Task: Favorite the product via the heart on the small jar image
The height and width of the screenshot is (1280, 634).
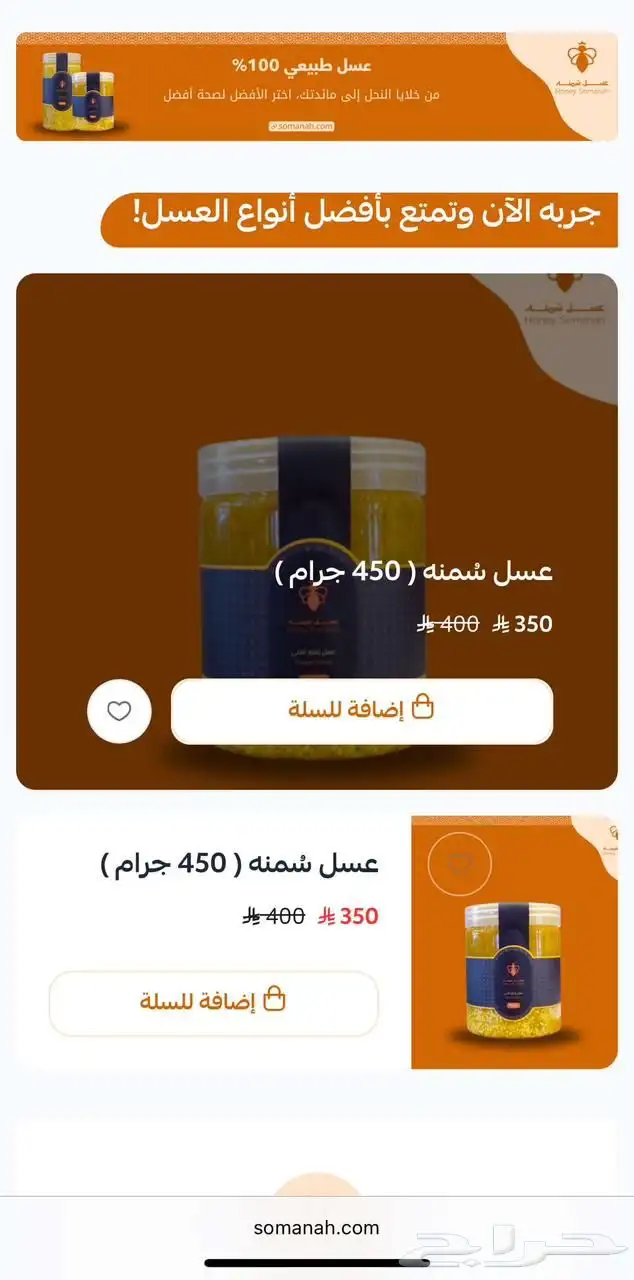Action: 459,865
